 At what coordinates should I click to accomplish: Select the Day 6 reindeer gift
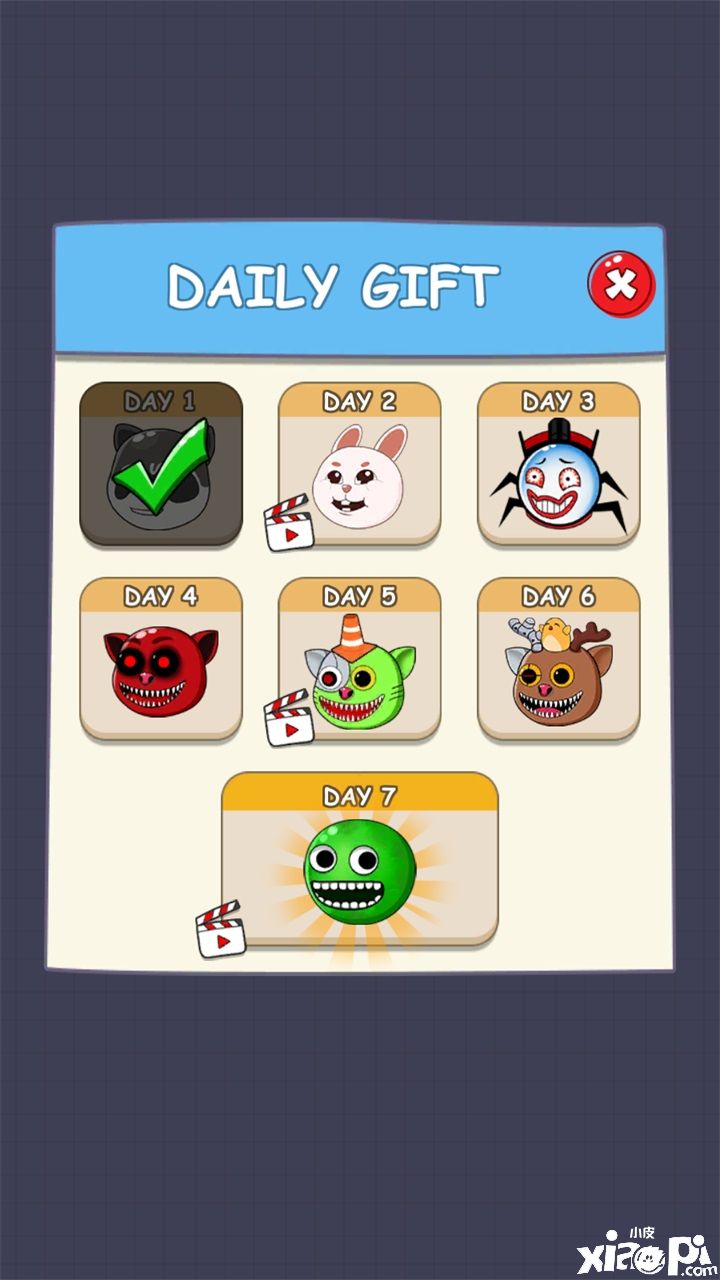559,661
